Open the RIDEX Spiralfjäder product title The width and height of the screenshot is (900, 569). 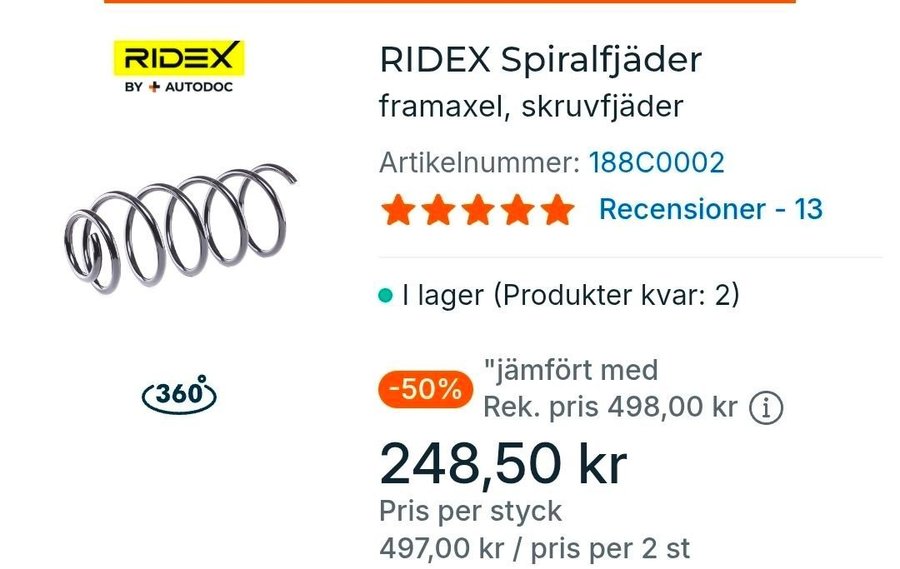coord(540,60)
